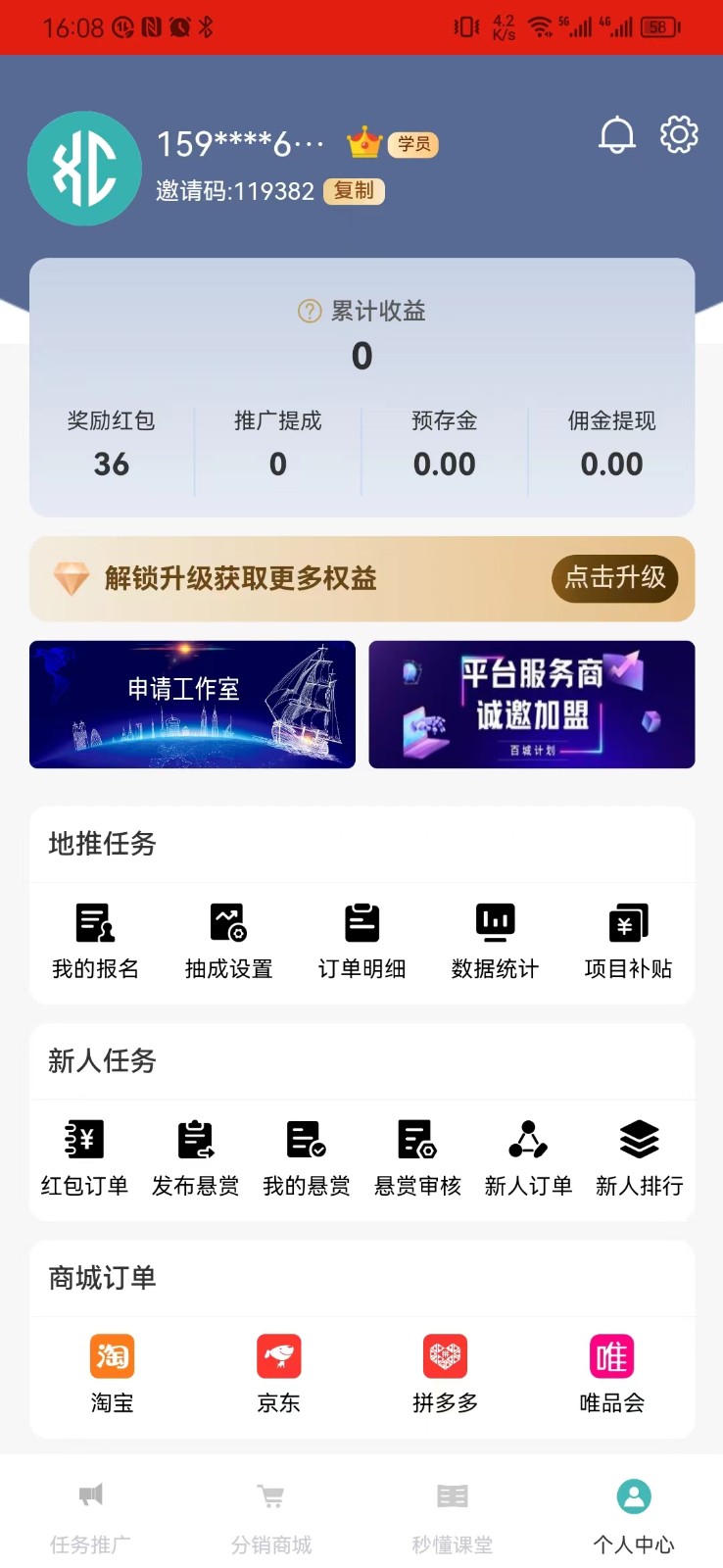The width and height of the screenshot is (723, 1568).
Task: Open the notifications bell
Action: (x=617, y=135)
